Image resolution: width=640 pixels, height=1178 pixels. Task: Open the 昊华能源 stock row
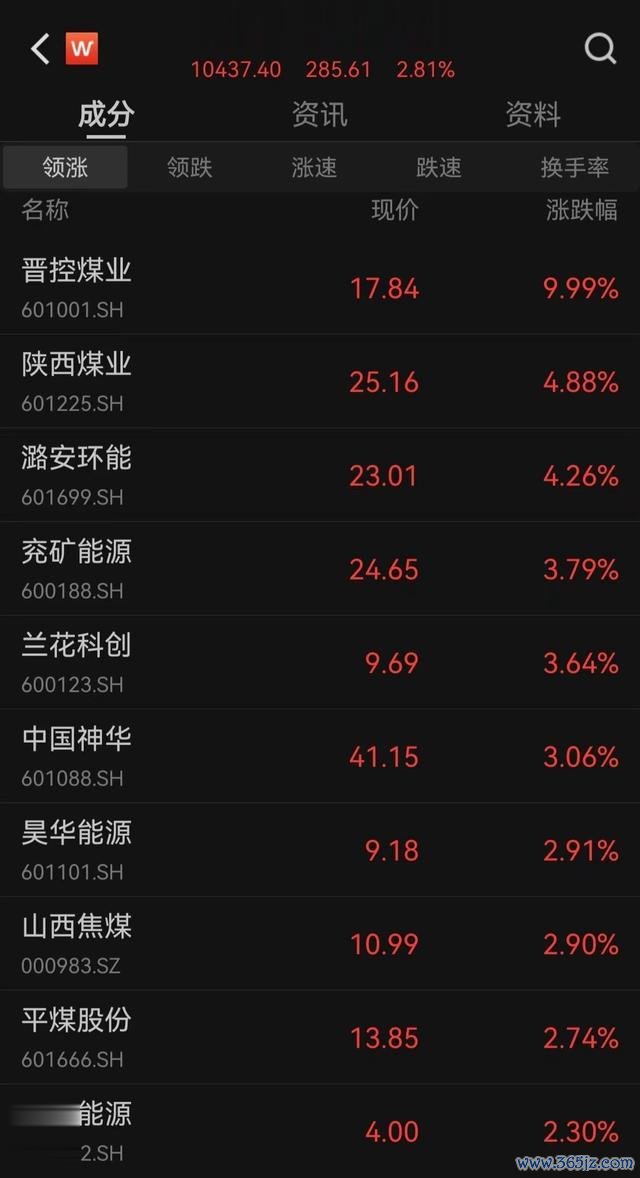point(320,850)
